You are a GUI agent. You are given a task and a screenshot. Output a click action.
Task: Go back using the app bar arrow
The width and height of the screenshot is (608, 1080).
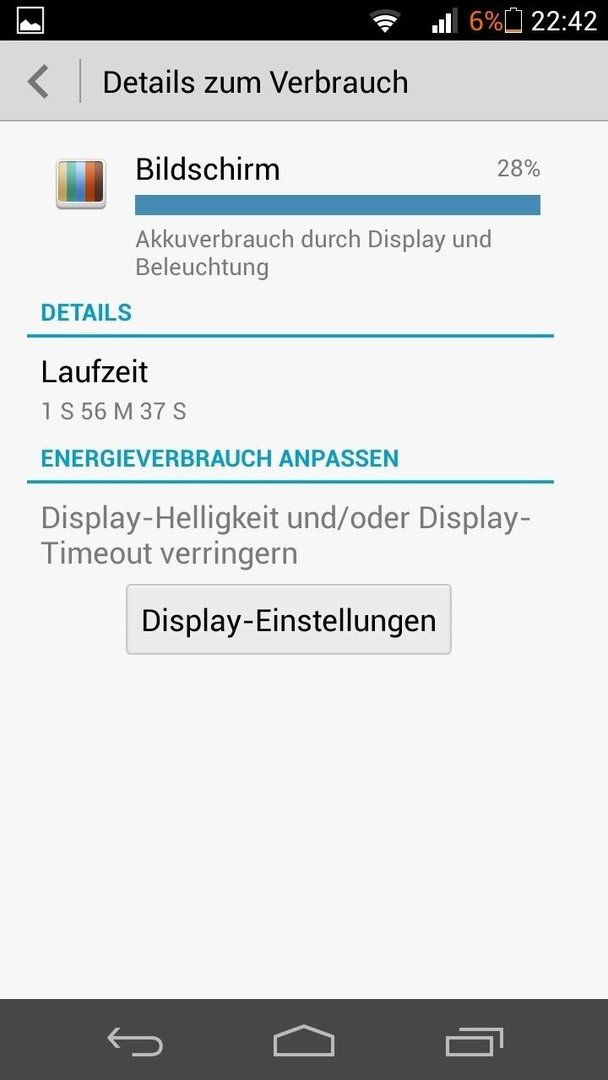tap(39, 81)
